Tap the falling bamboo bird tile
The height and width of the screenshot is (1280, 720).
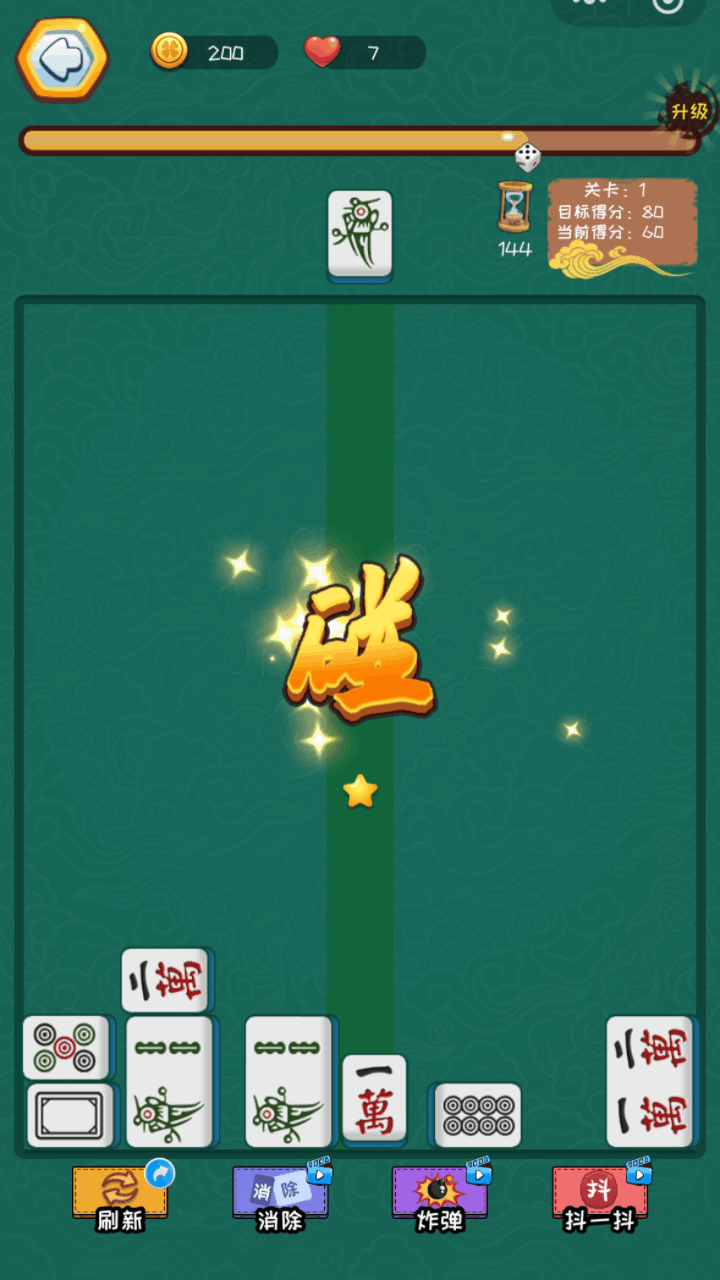(360, 235)
